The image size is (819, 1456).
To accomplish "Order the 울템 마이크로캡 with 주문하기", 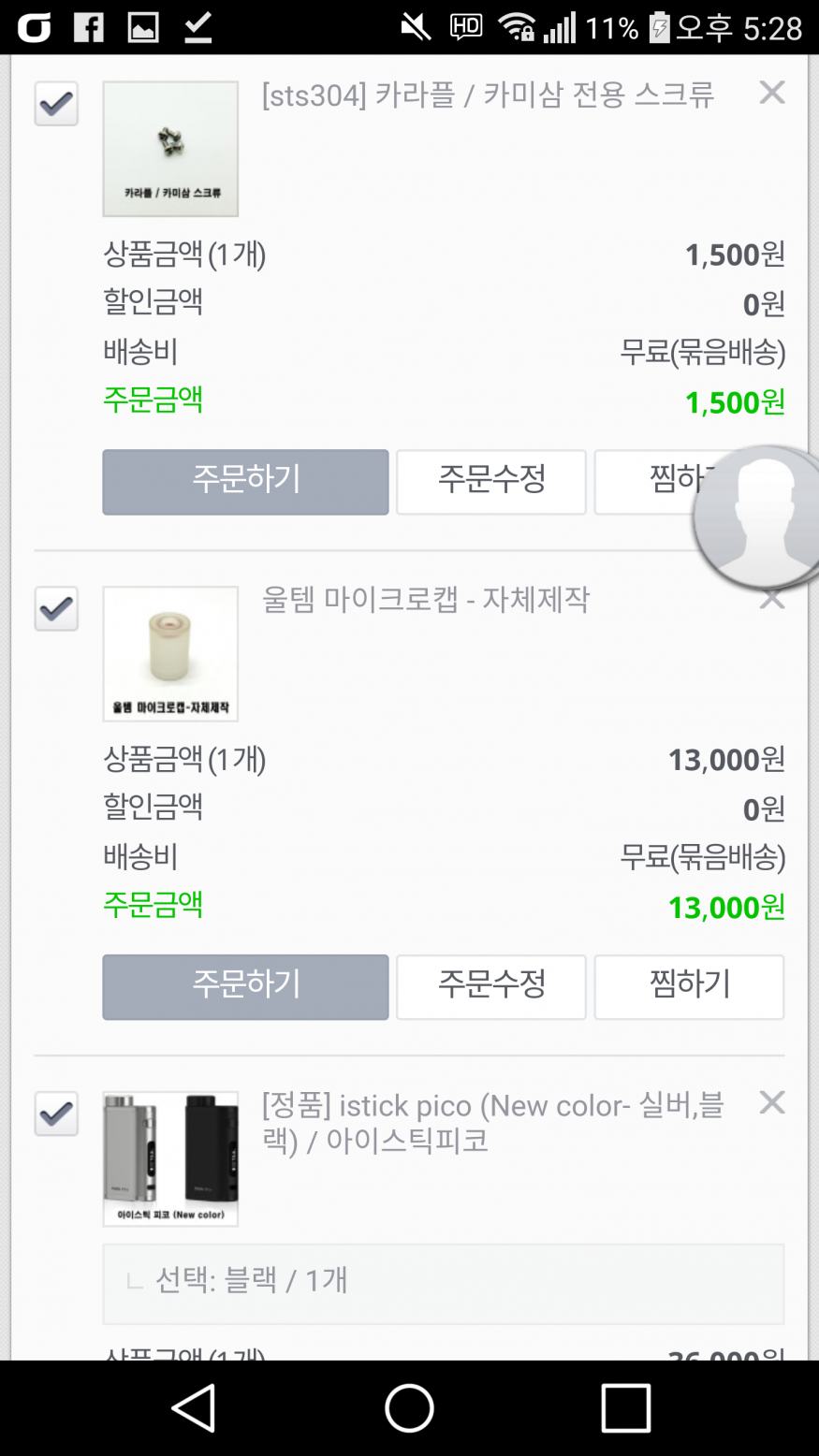I will coord(245,987).
